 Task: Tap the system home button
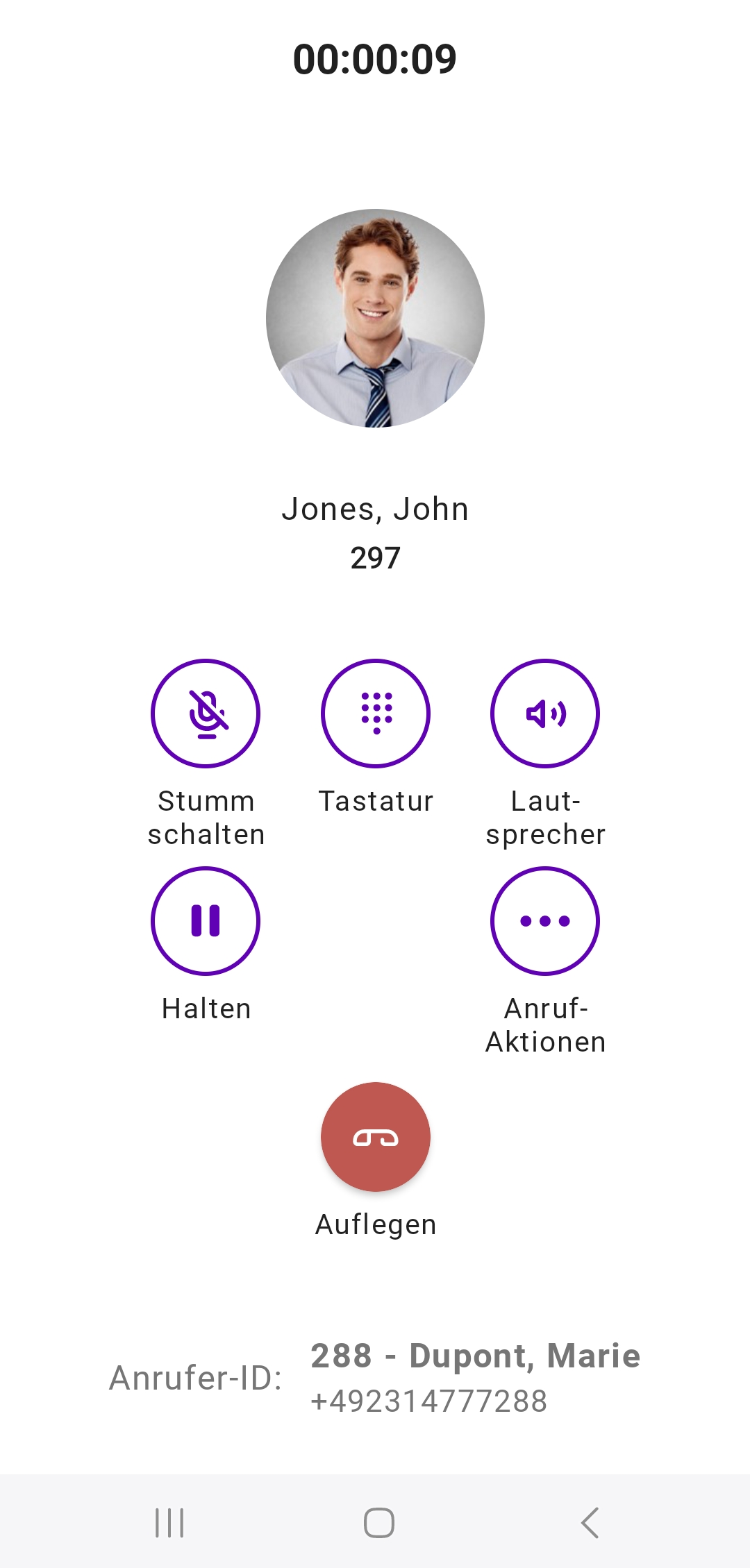click(x=379, y=1524)
